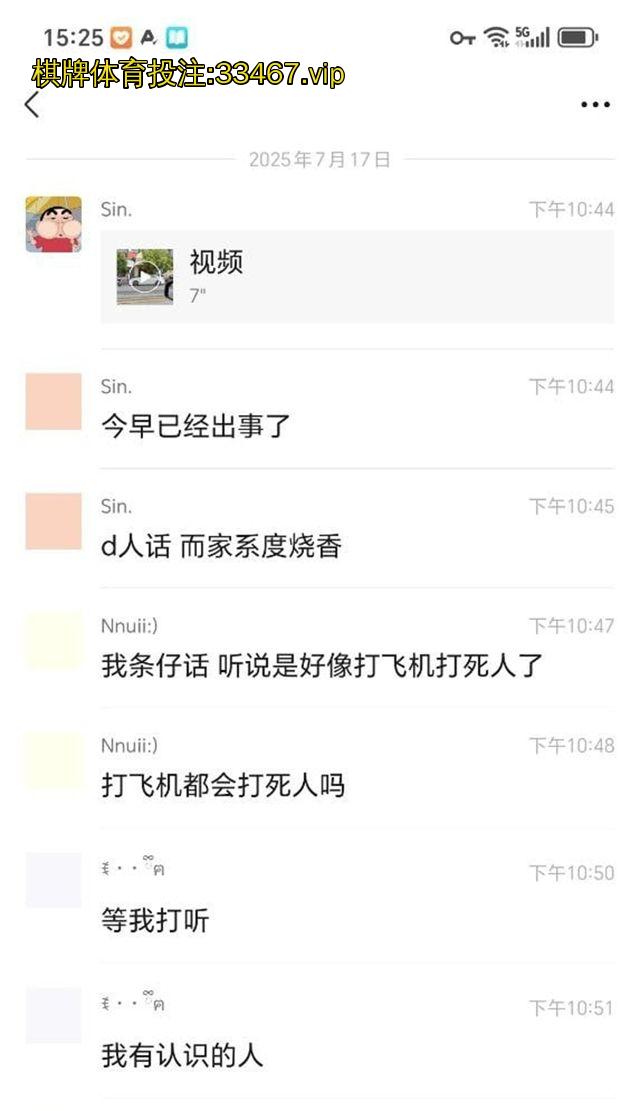The height and width of the screenshot is (1111, 640).
Task: Open the three-dot overflow menu
Action: point(595,104)
